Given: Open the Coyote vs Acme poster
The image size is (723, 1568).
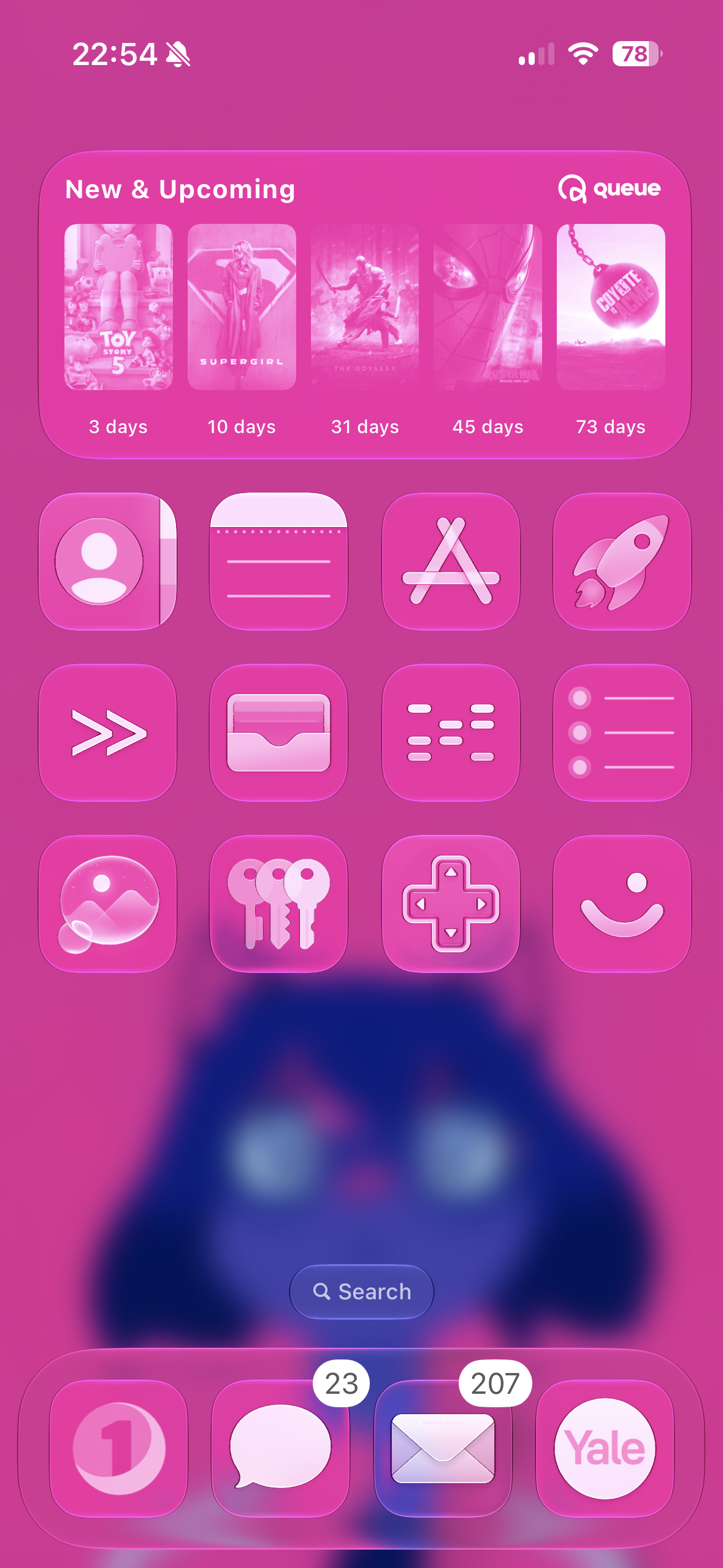Looking at the screenshot, I should (x=611, y=307).
